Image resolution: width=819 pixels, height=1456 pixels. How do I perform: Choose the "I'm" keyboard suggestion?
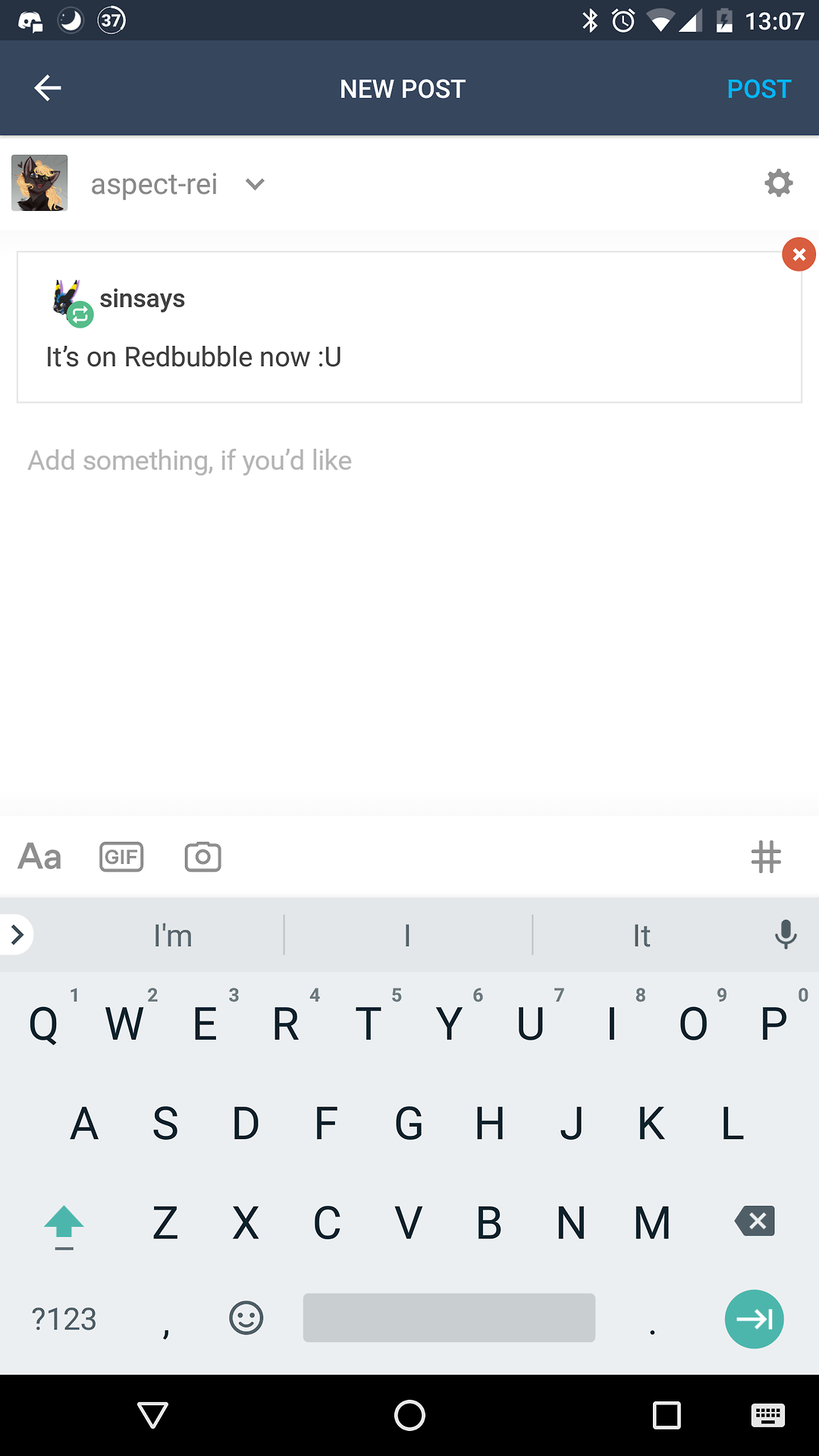pyautogui.click(x=173, y=935)
